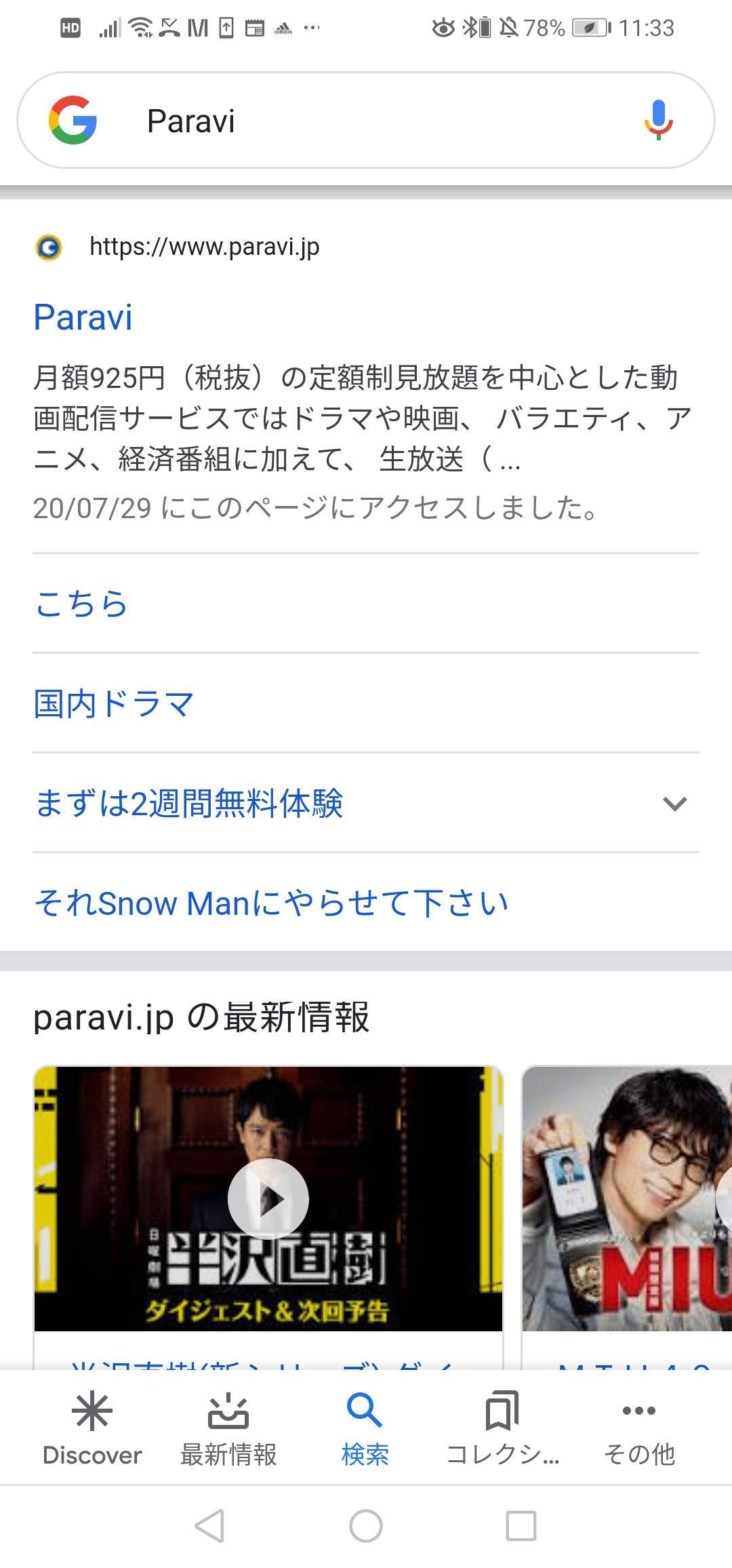This screenshot has height=1568, width=732.
Task: Start voice search with the microphone
Action: 658,120
